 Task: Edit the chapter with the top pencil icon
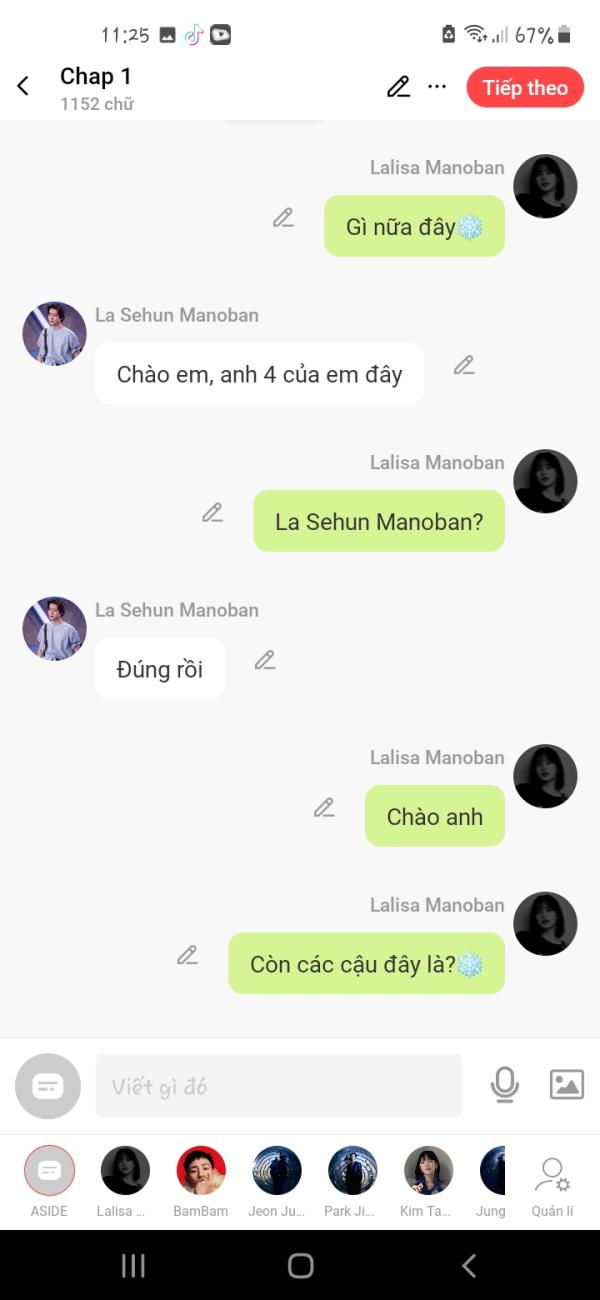point(398,87)
